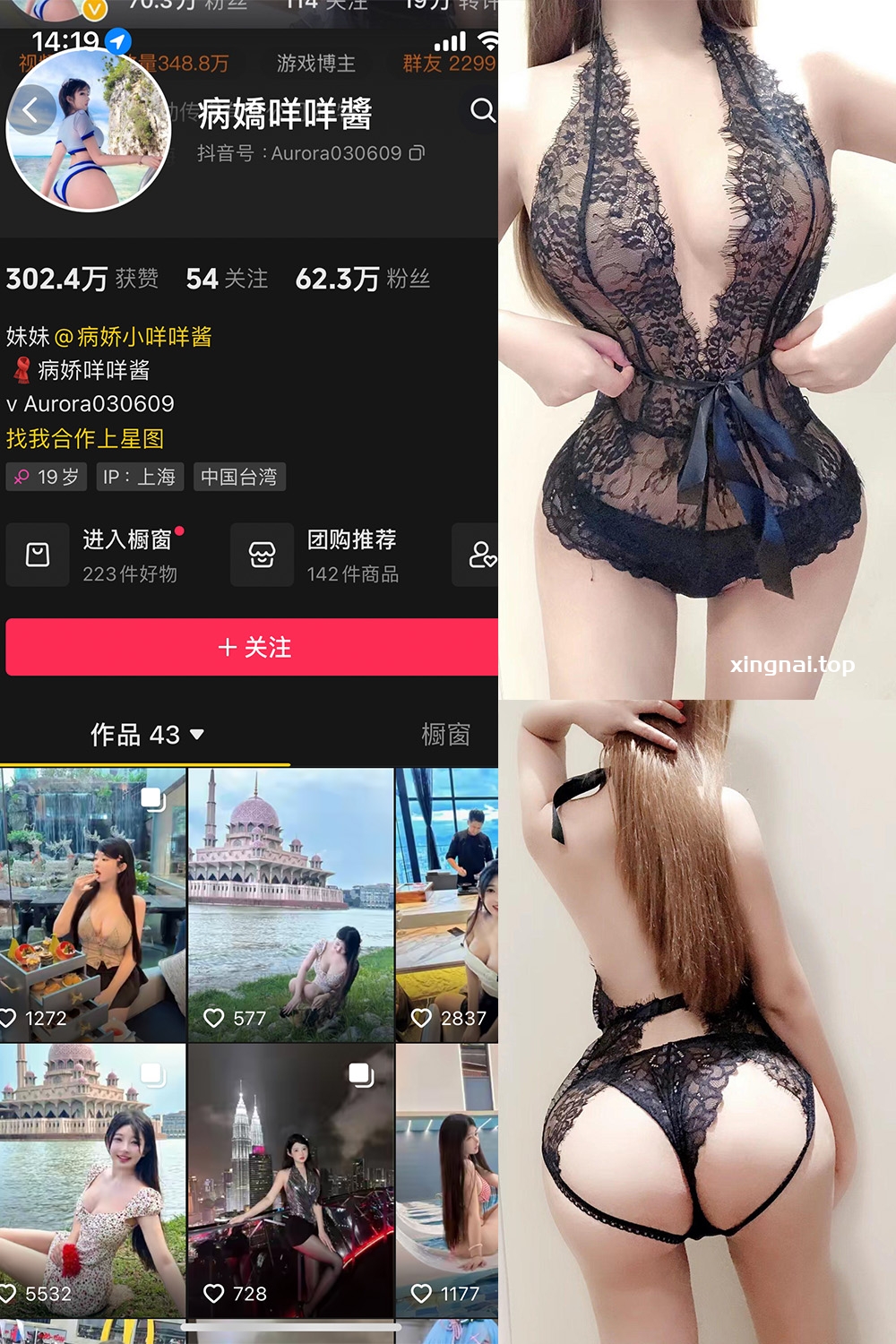
Task: Tap the back arrow to exit profile
Action: [x=32, y=110]
